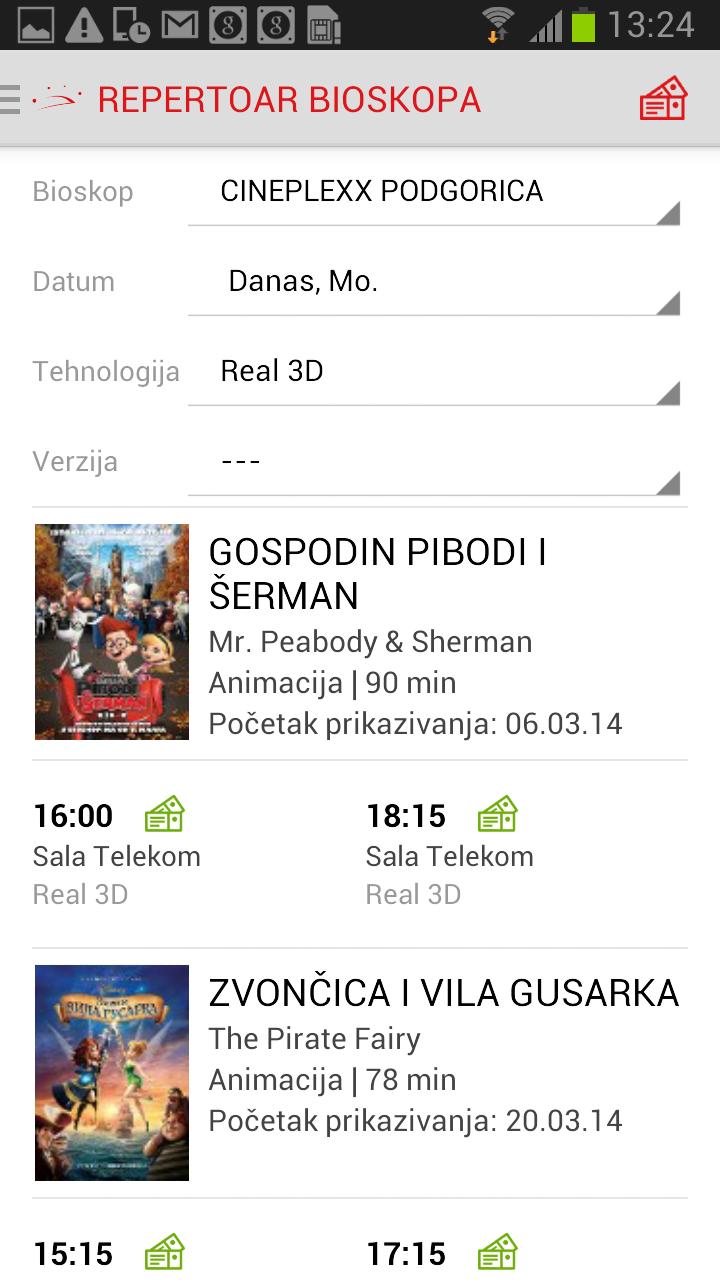Viewport: 720px width, 1280px height.
Task: Tap the red ticket icon in toolbar
Action: click(662, 97)
